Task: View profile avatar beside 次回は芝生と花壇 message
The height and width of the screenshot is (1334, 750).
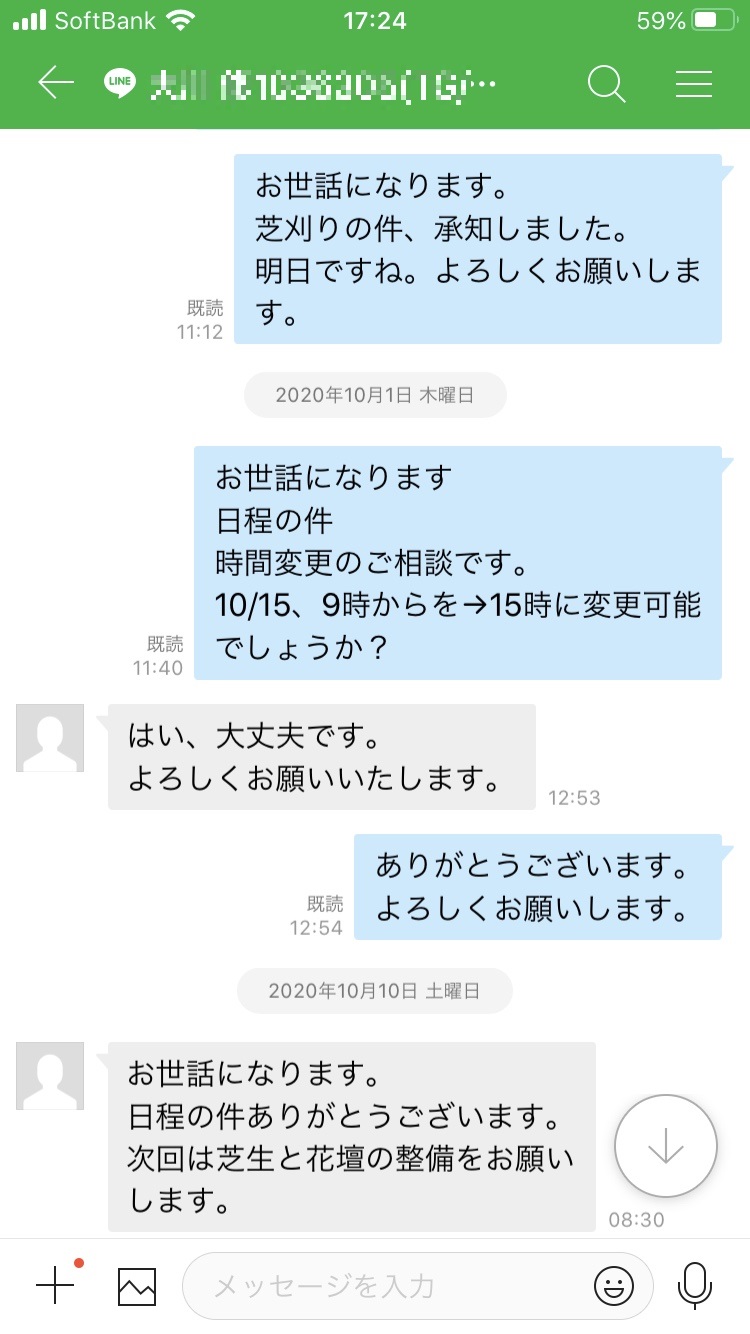Action: (50, 1076)
